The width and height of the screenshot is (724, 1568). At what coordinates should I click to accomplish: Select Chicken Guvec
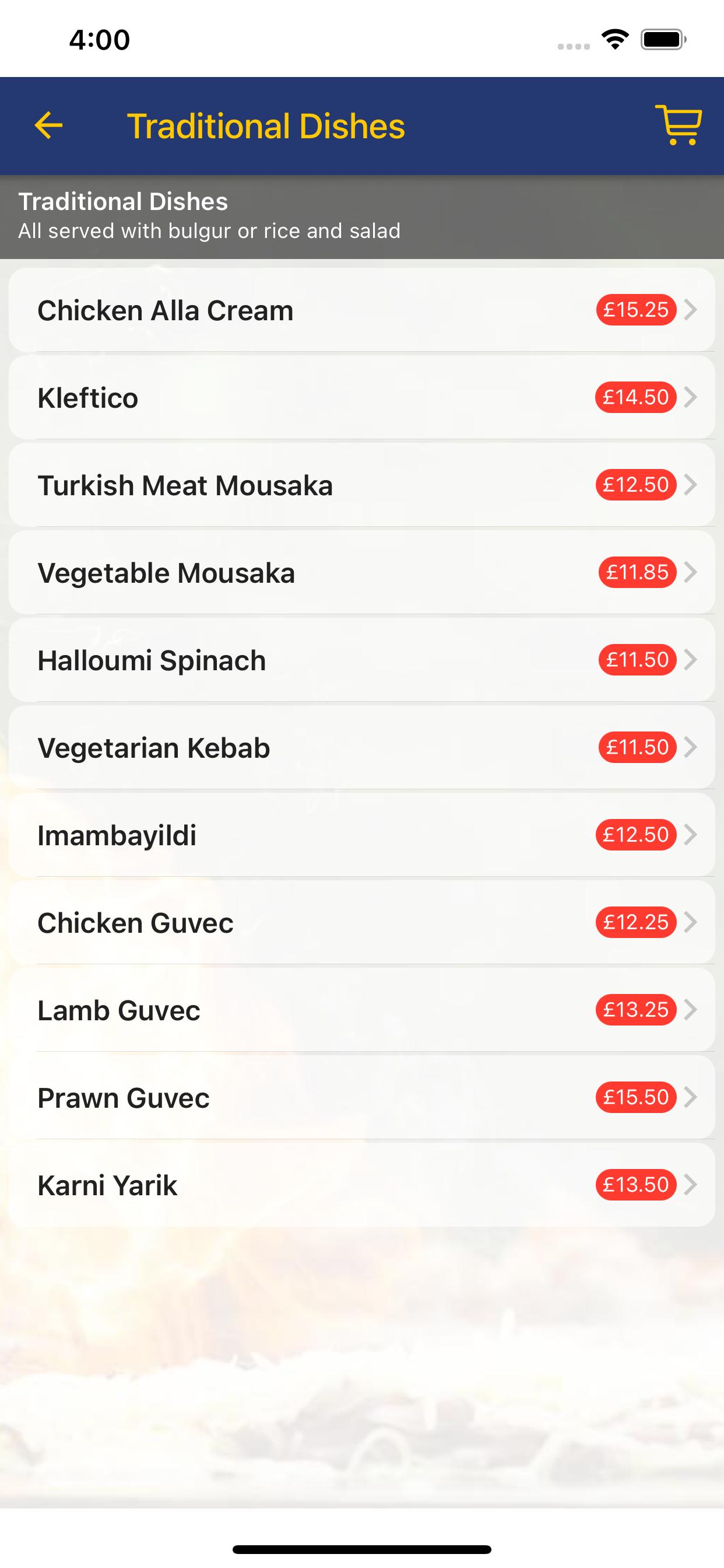point(362,923)
